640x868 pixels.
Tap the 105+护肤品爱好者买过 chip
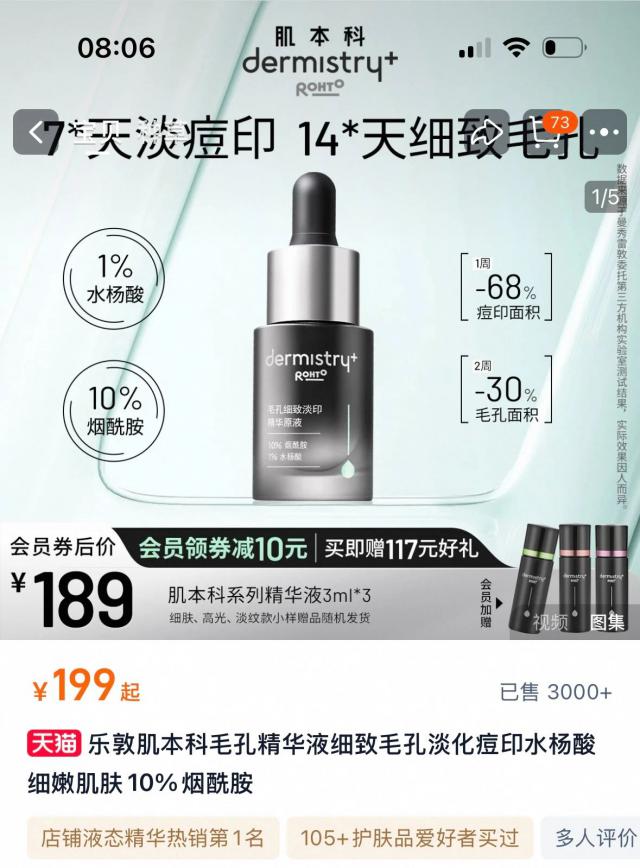410,837
